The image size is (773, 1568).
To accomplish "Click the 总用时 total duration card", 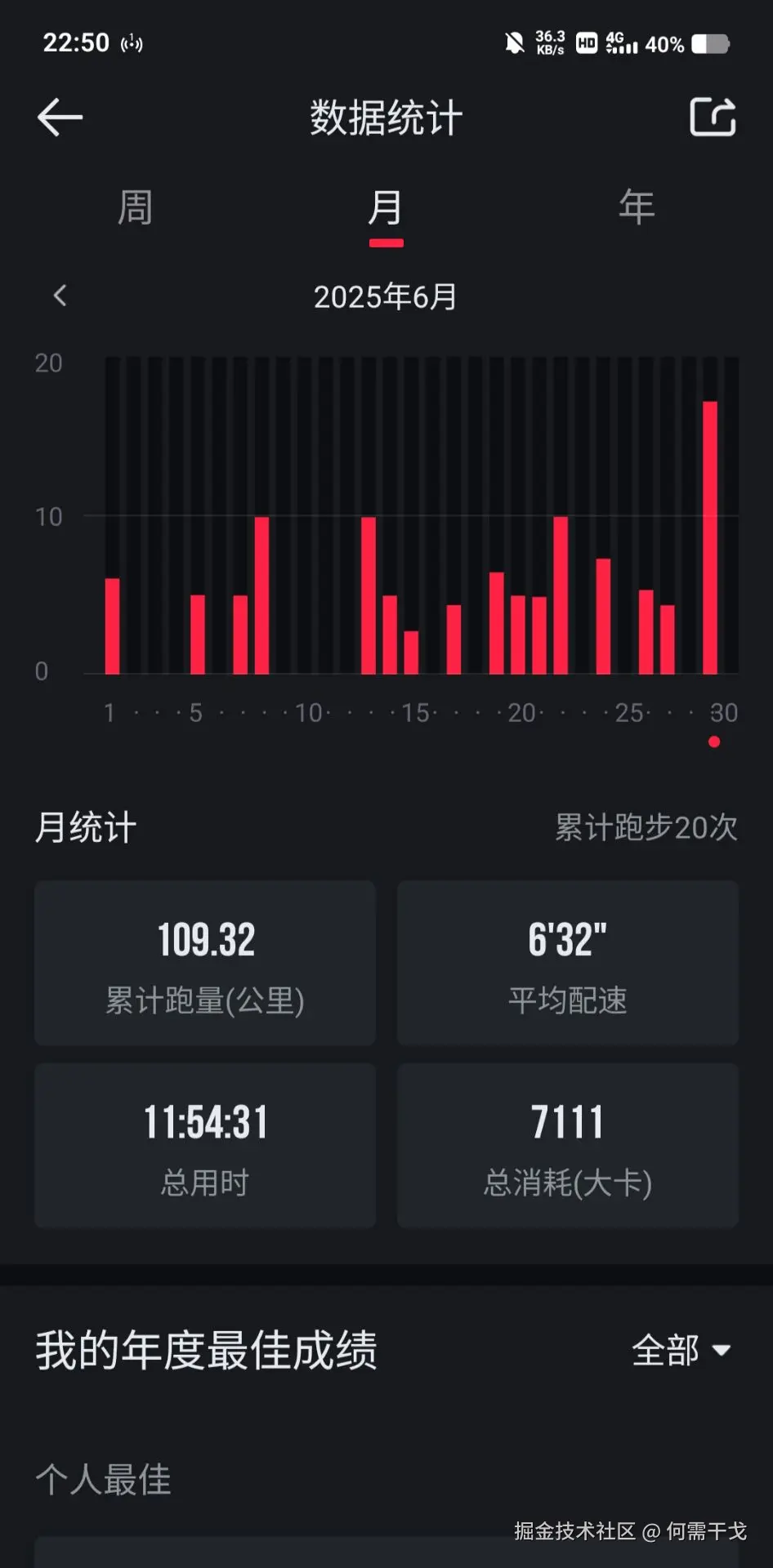I will pos(204,1143).
